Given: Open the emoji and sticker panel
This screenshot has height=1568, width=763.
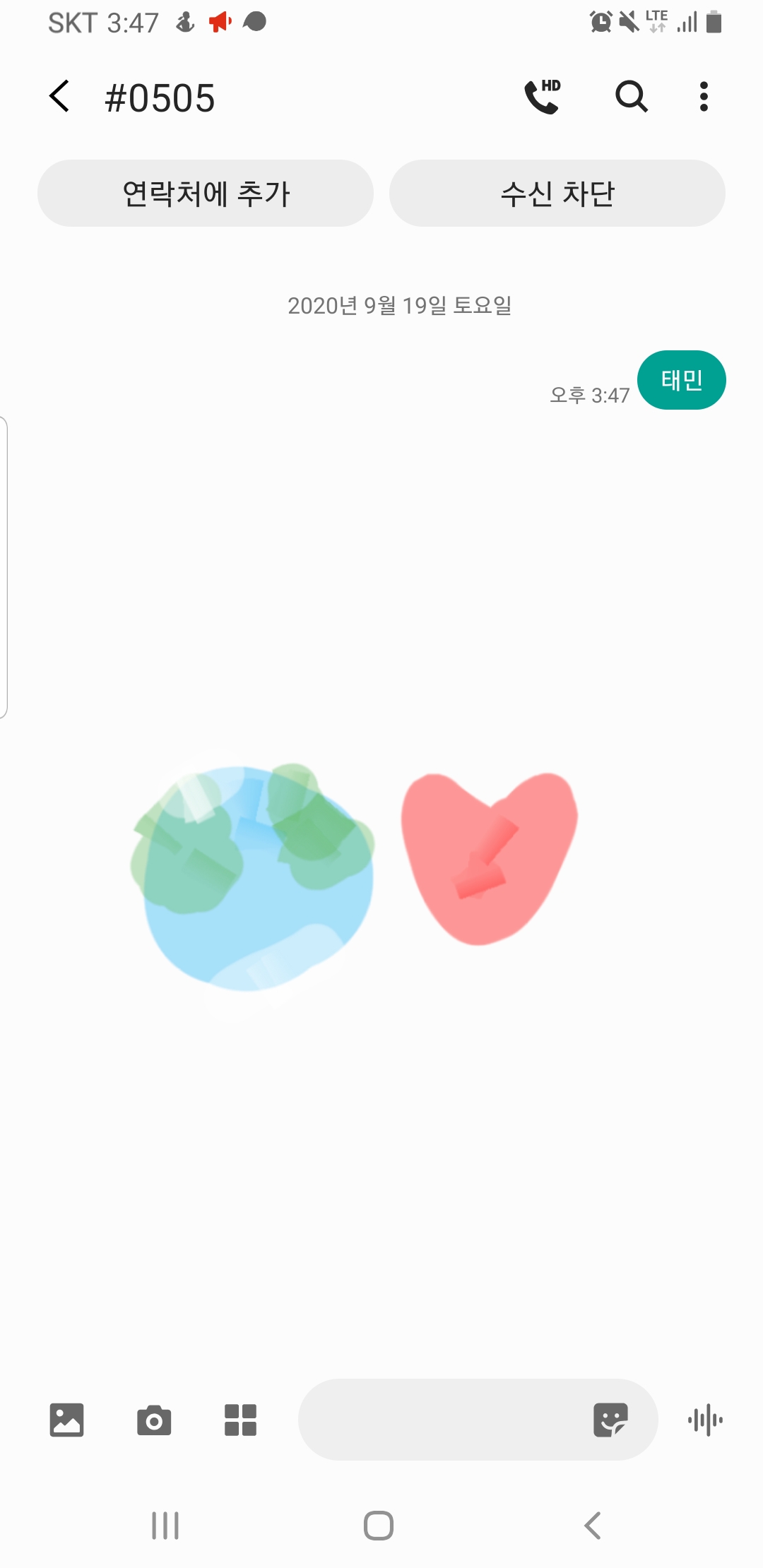Looking at the screenshot, I should pyautogui.click(x=613, y=1418).
